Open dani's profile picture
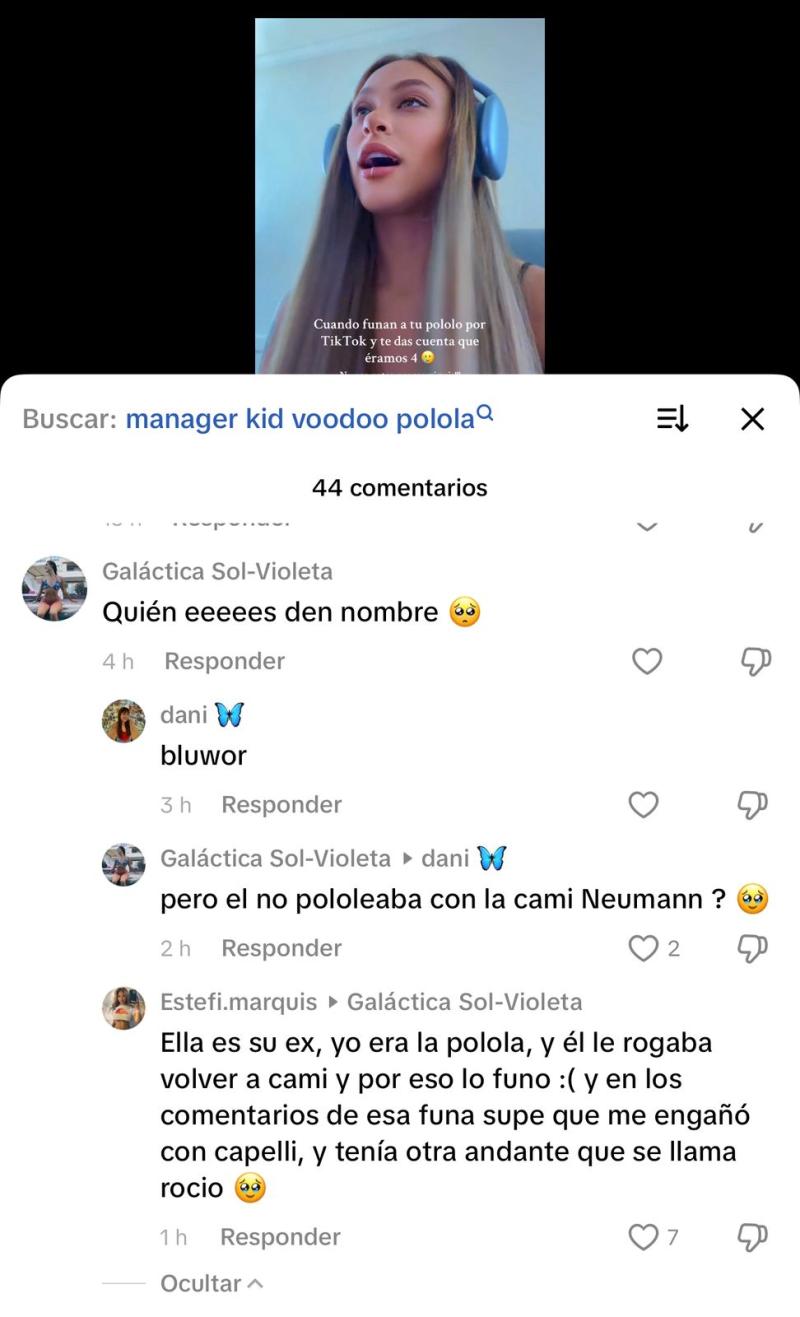 point(123,717)
